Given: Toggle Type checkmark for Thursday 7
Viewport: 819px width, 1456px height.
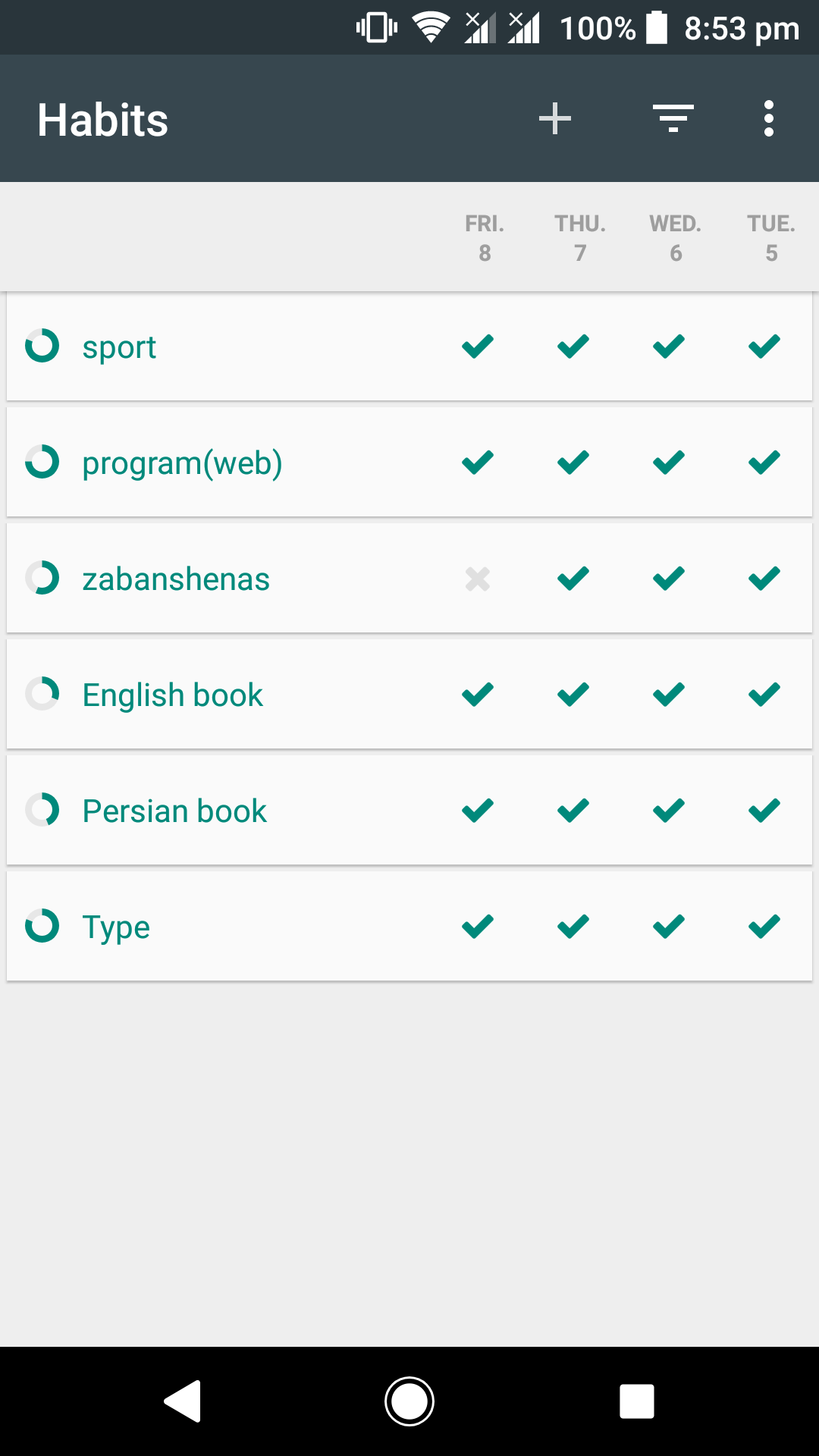Looking at the screenshot, I should pyautogui.click(x=573, y=927).
